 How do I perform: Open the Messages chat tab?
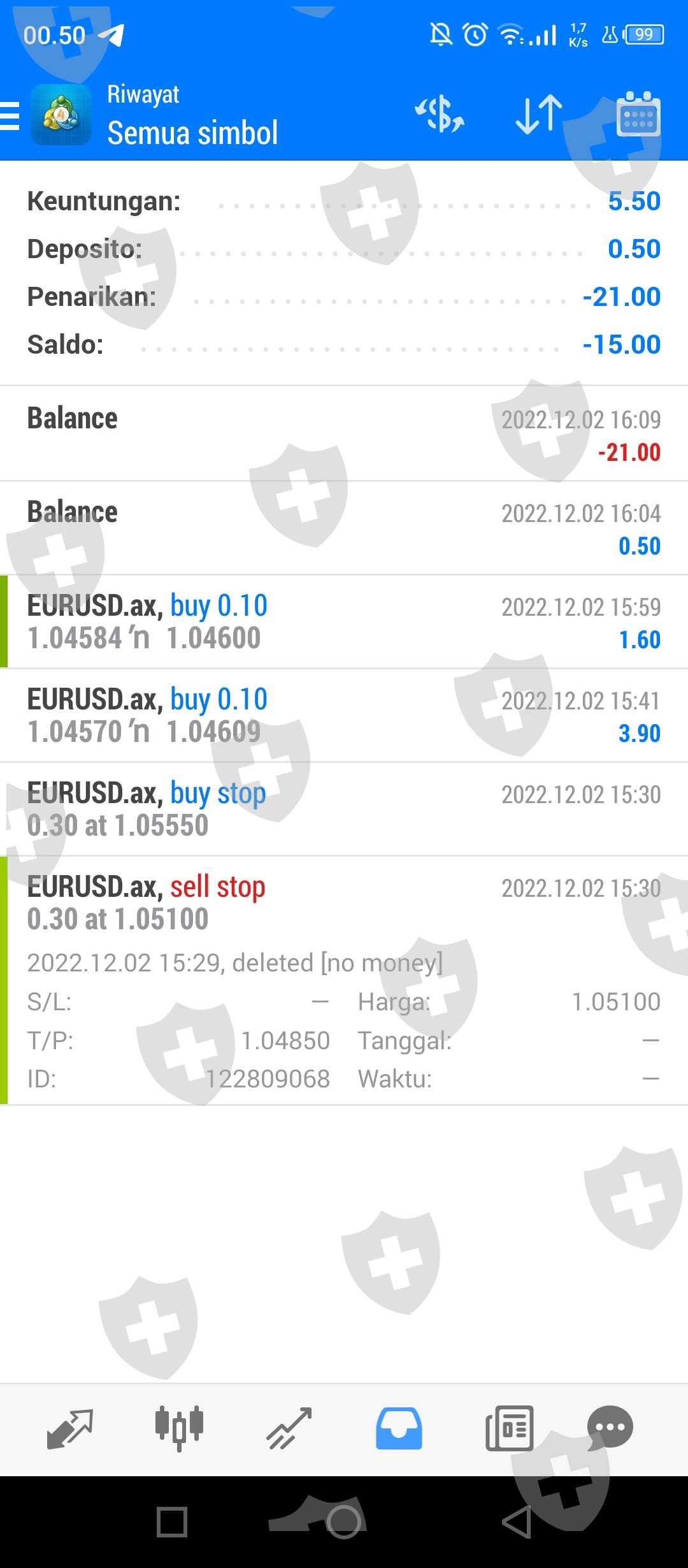pyautogui.click(x=610, y=1429)
